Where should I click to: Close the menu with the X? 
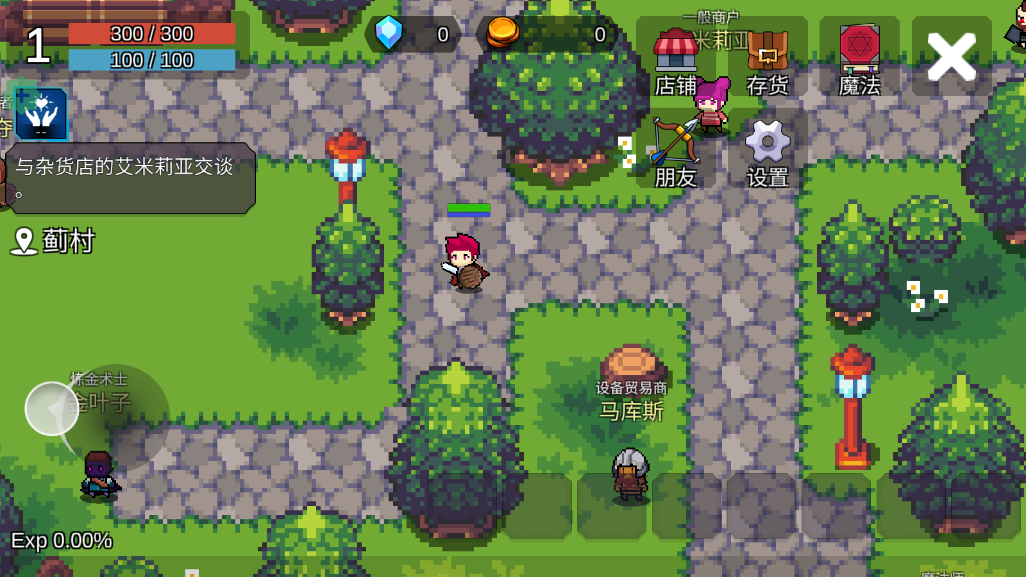point(951,57)
